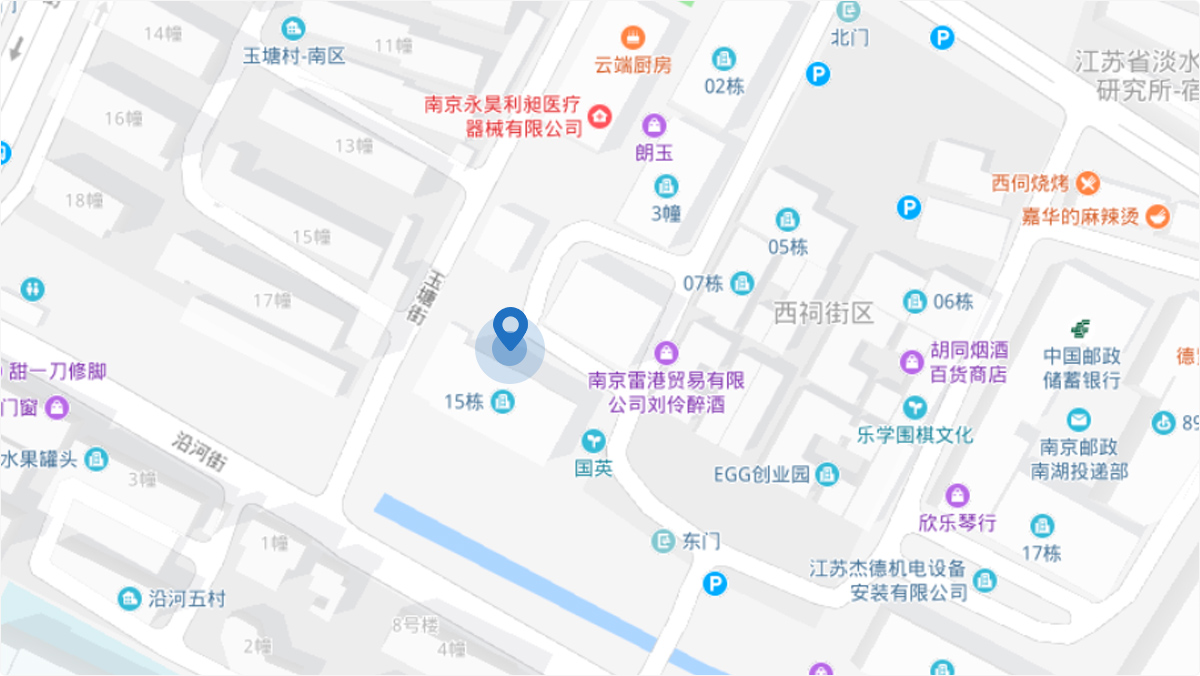The height and width of the screenshot is (676, 1200).
Task: Open the 西伺烧烤 restaurant marker
Action: (1088, 183)
